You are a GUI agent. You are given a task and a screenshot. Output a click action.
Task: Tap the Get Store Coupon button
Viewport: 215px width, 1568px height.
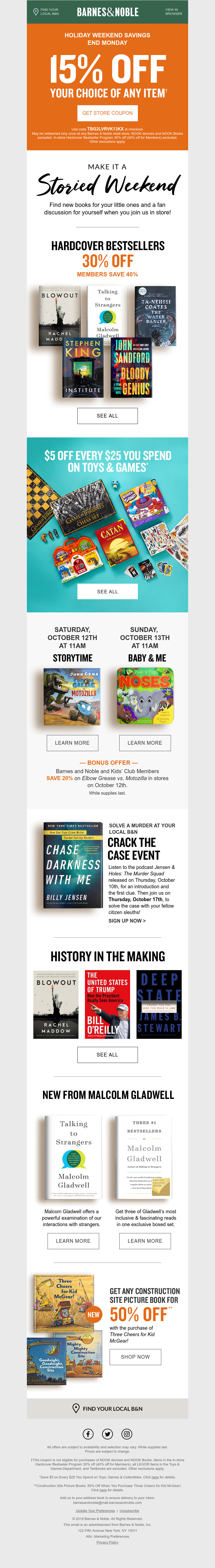click(107, 113)
